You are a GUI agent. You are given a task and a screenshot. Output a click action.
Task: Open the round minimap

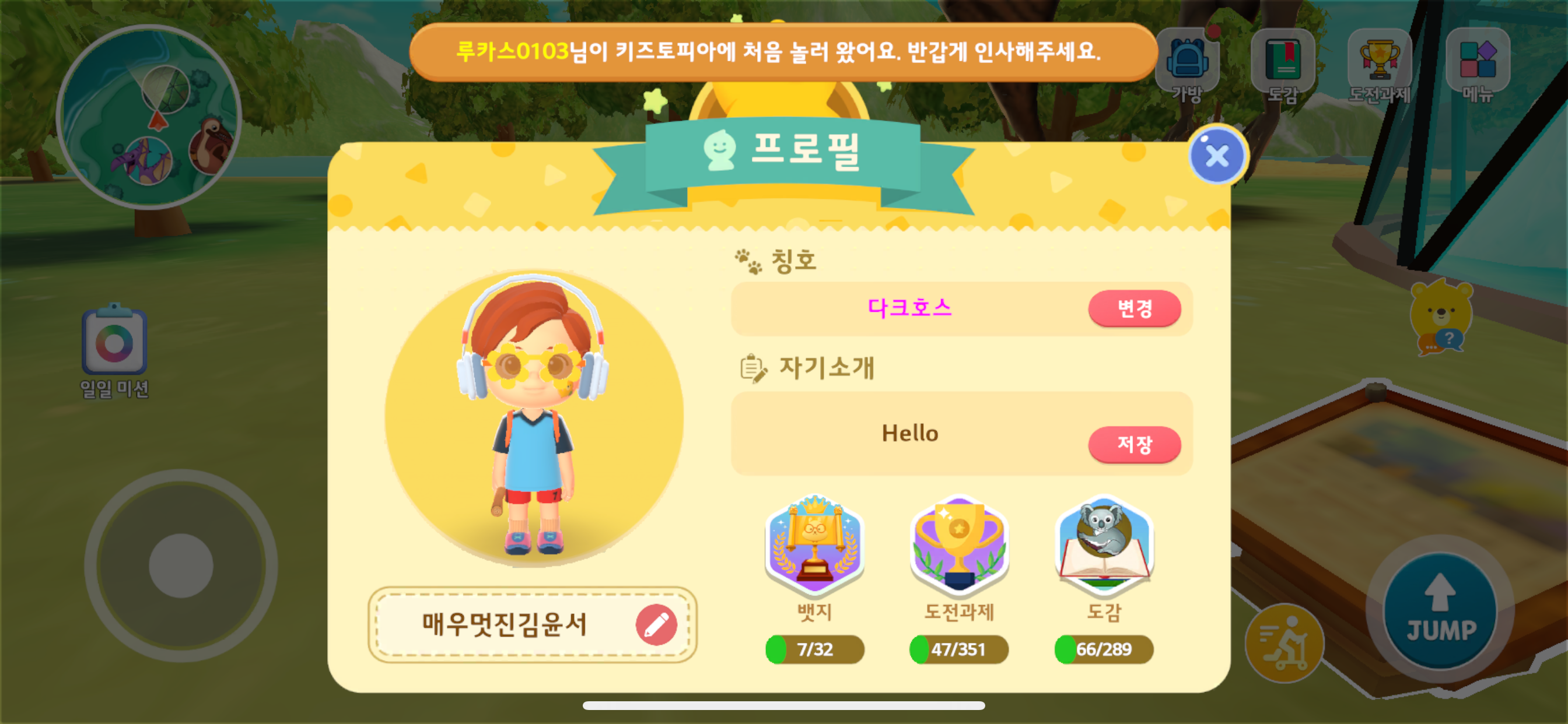coord(149,117)
